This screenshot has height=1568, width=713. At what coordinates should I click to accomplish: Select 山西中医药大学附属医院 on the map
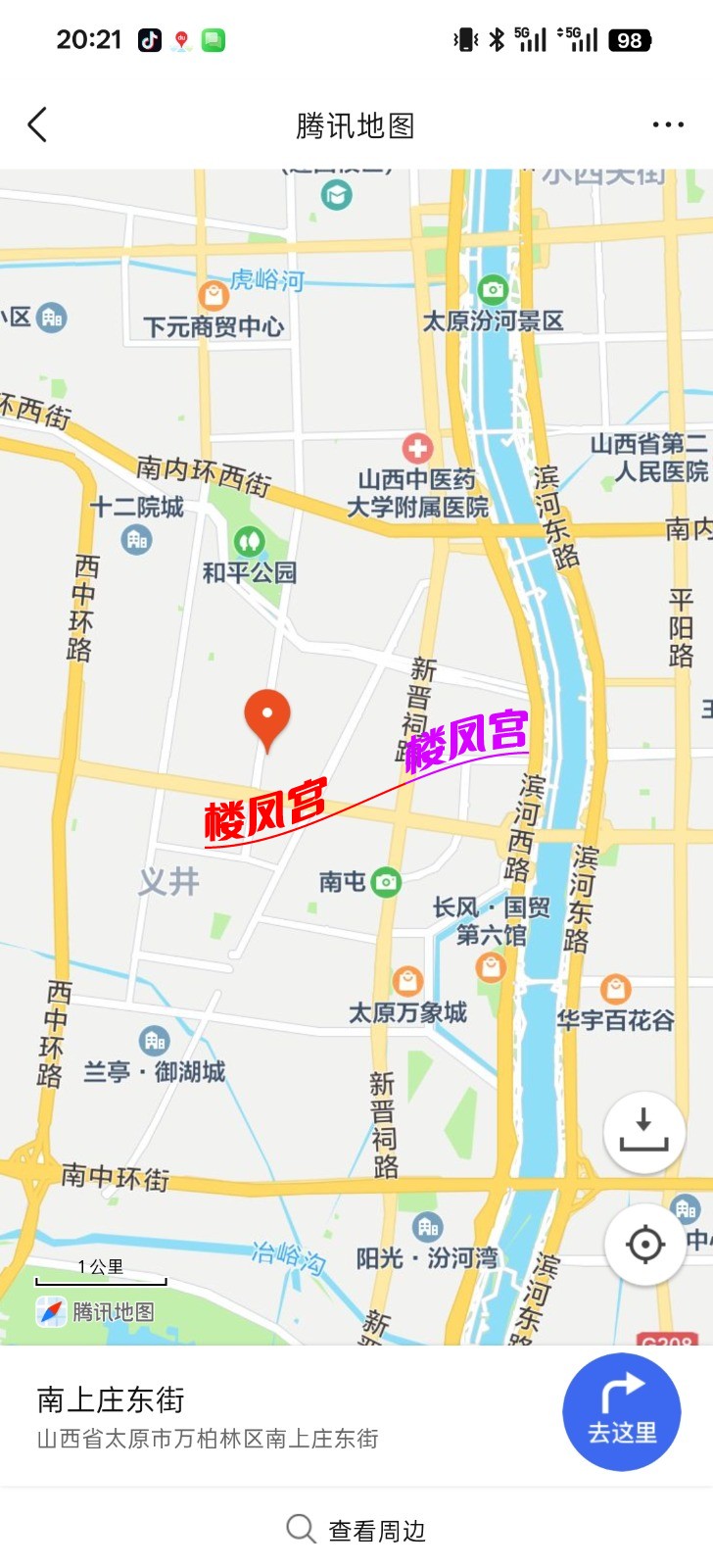click(418, 449)
